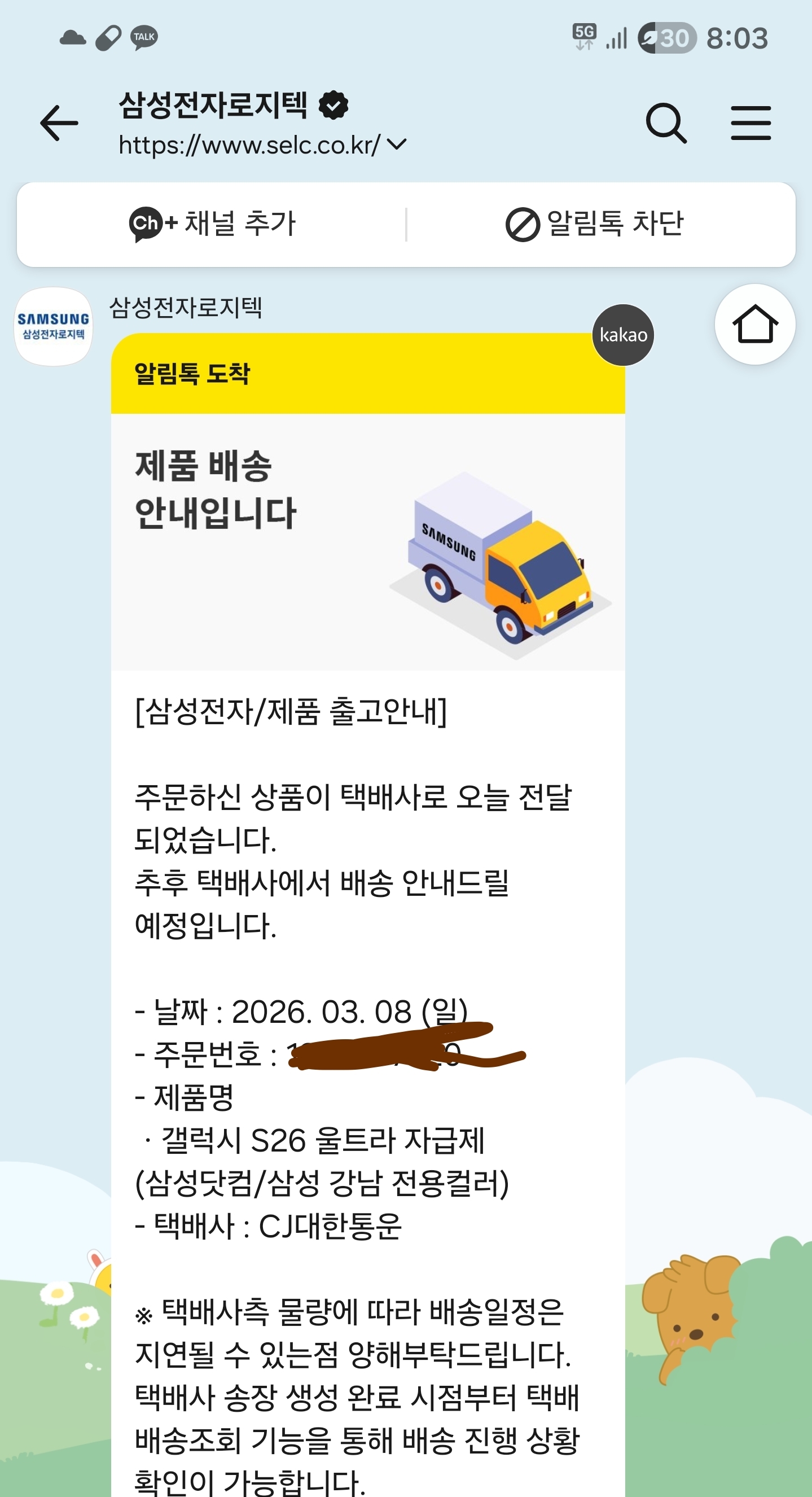Go back with the arrow icon
Screen dimensions: 812x1497
pyautogui.click(x=59, y=123)
